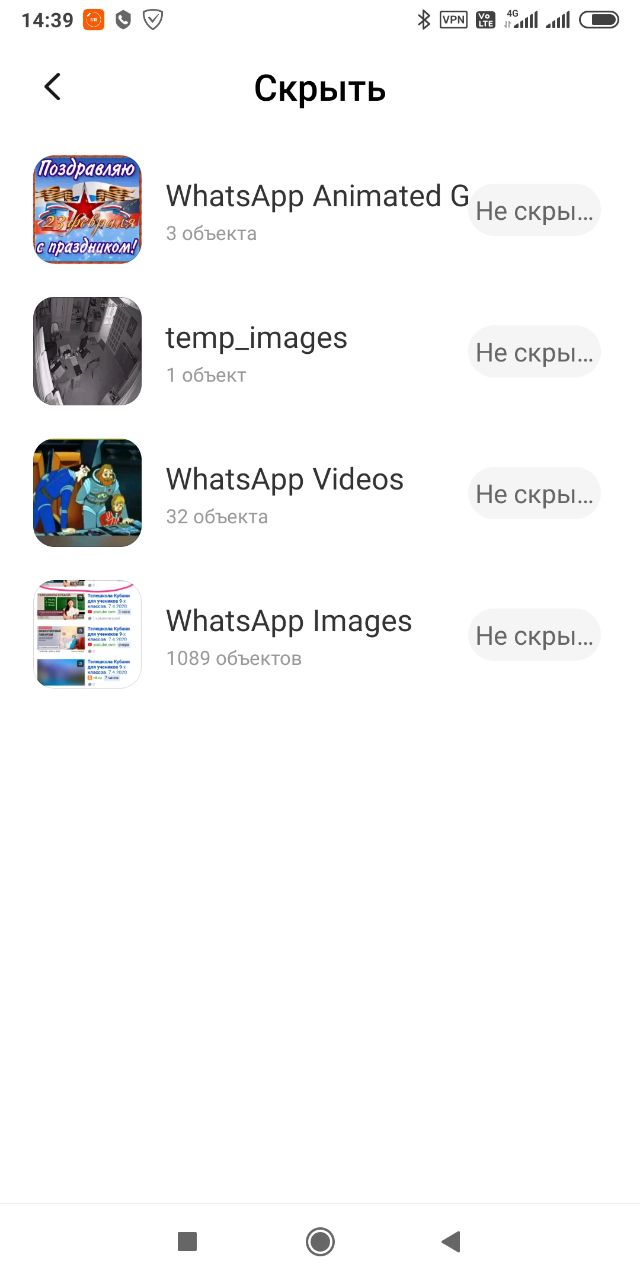Tap 'Не скрывать' for WhatsApp Animated Gifs
This screenshot has width=640, height=1280.
(534, 210)
